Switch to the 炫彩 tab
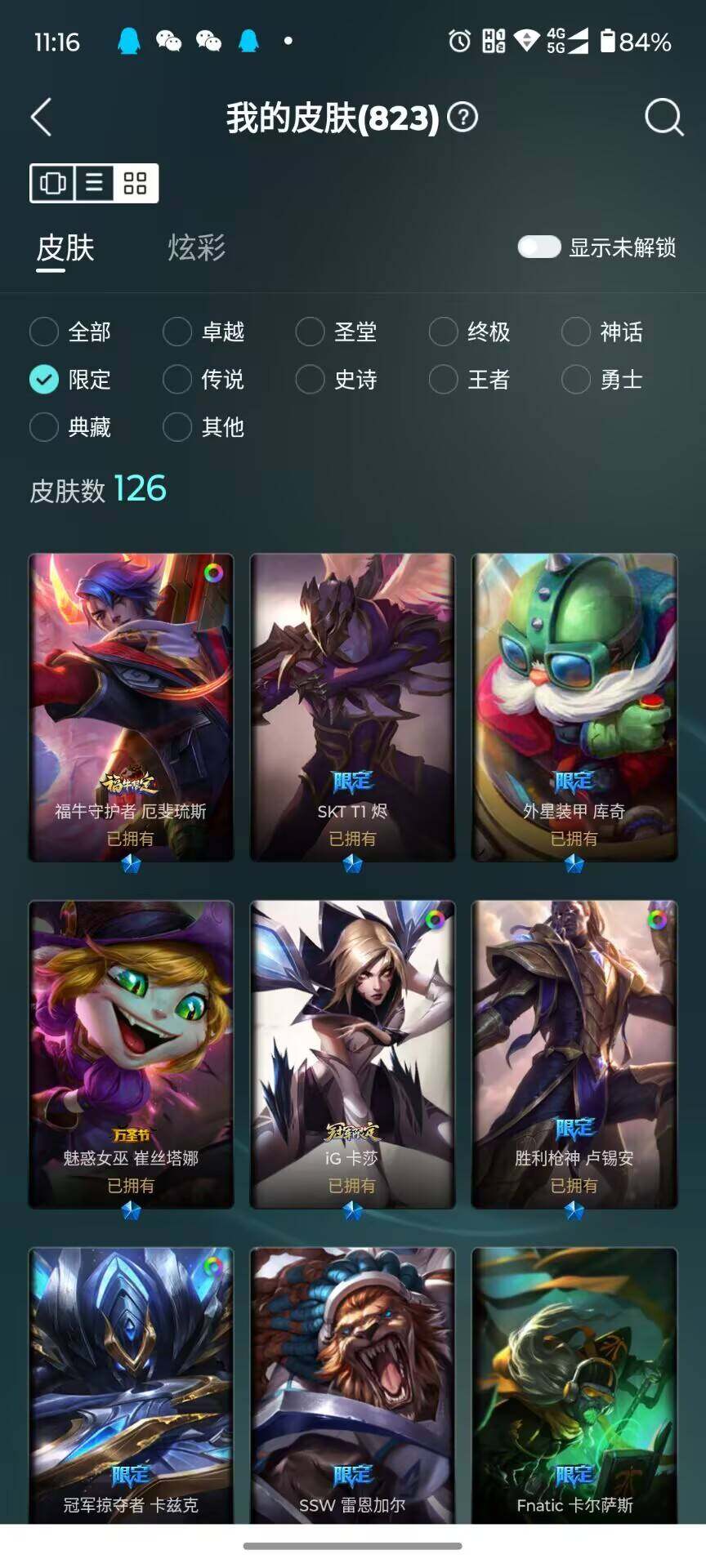The height and width of the screenshot is (1568, 706). 196,247
